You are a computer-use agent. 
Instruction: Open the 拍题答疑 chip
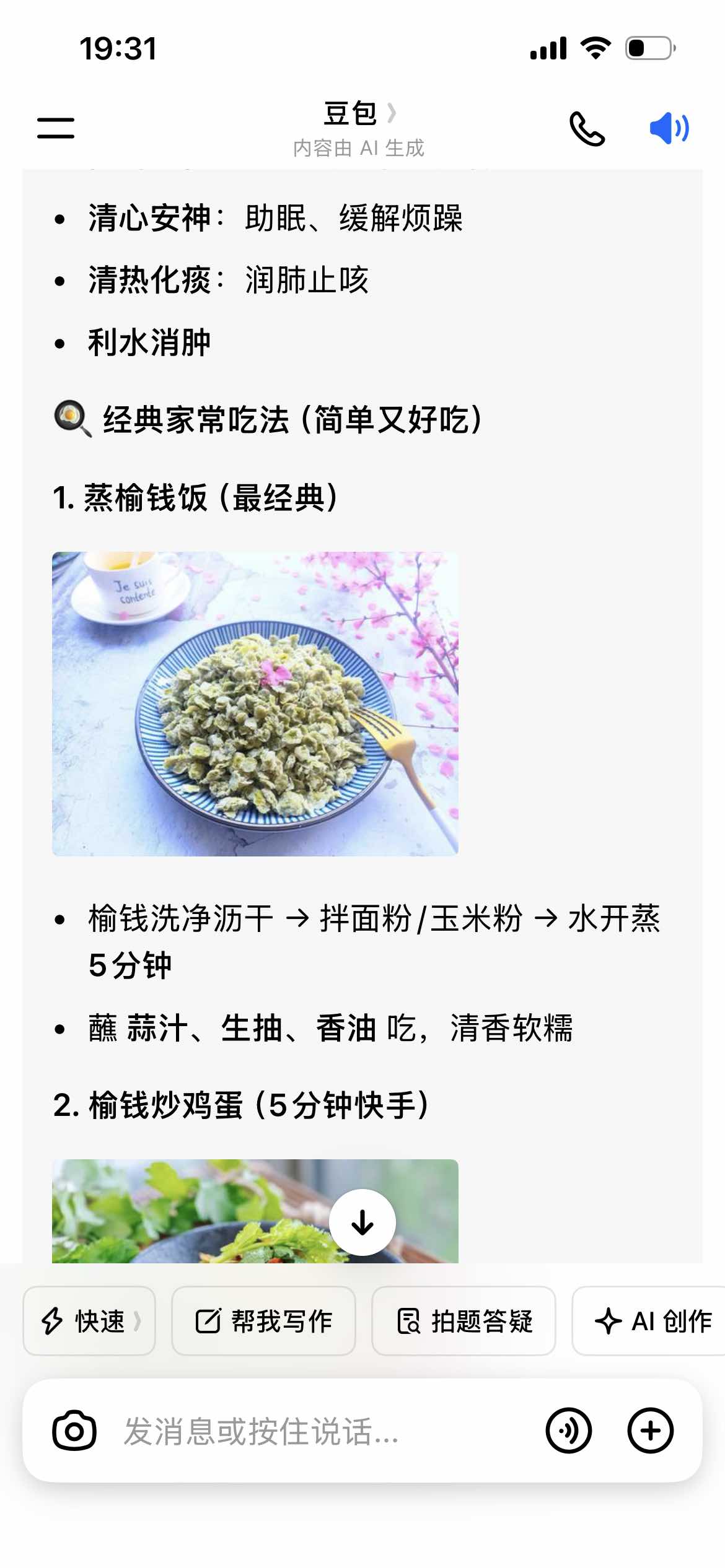pyautogui.click(x=464, y=1321)
